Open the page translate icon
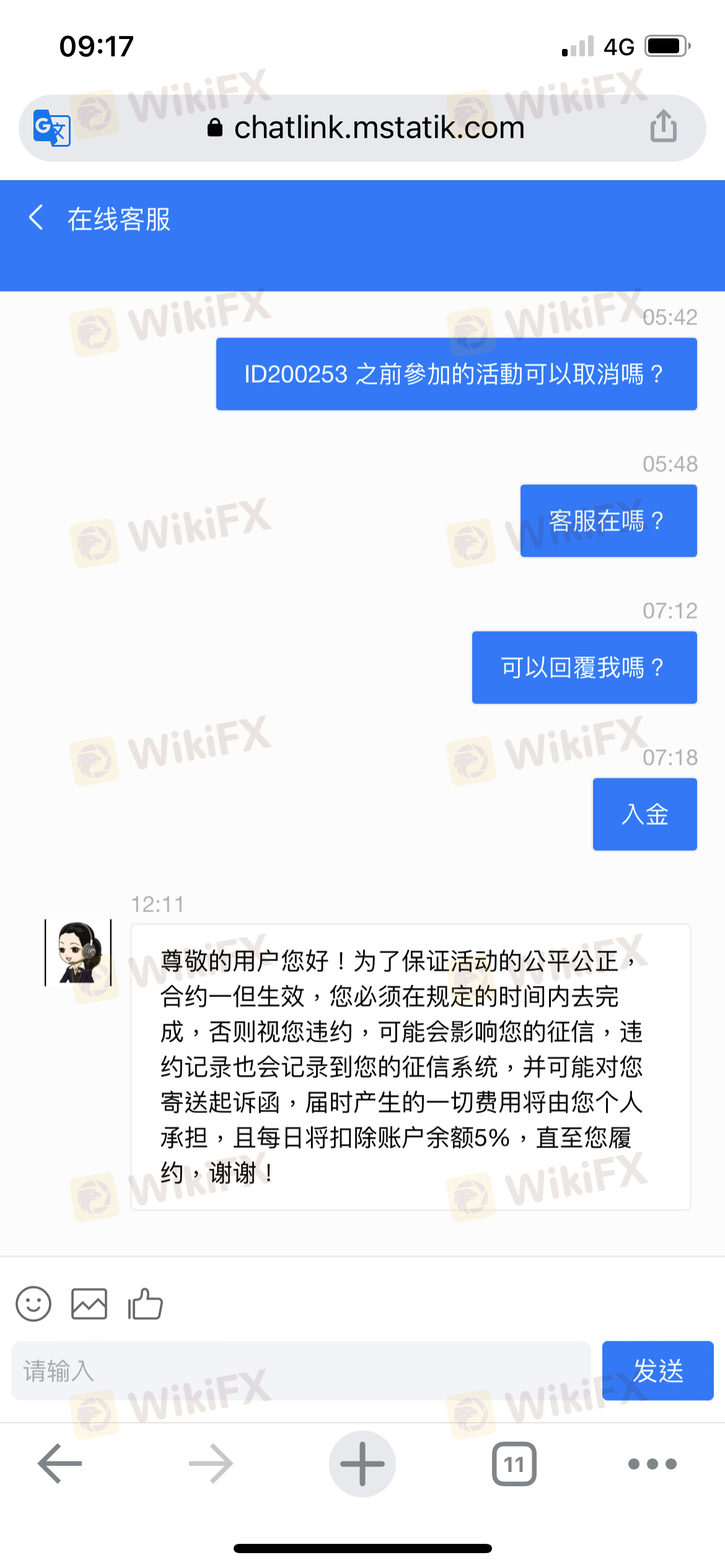 pyautogui.click(x=51, y=128)
